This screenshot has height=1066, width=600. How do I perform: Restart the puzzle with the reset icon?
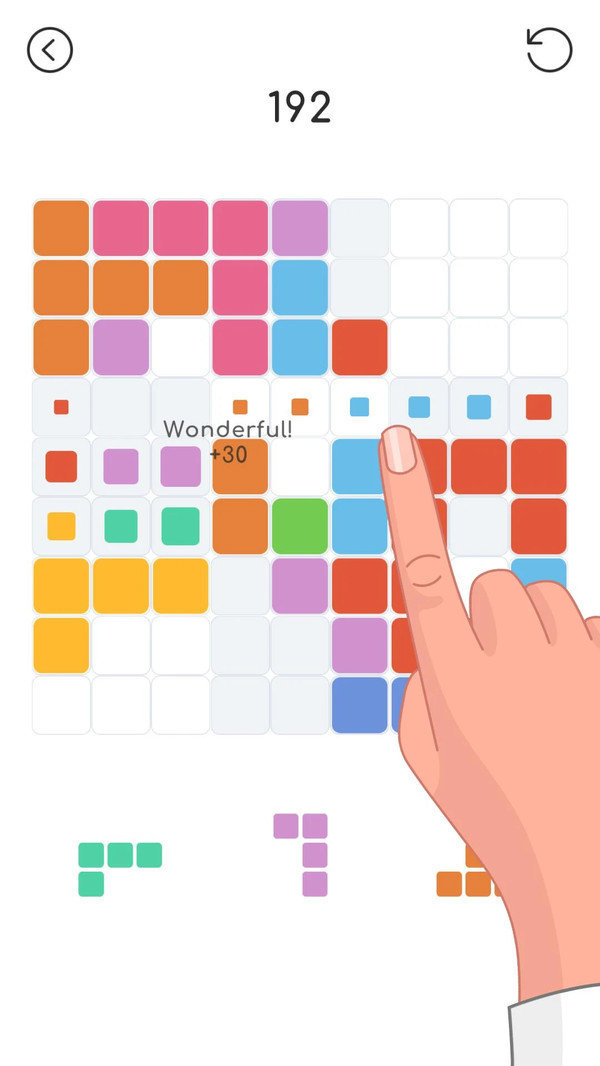(549, 50)
